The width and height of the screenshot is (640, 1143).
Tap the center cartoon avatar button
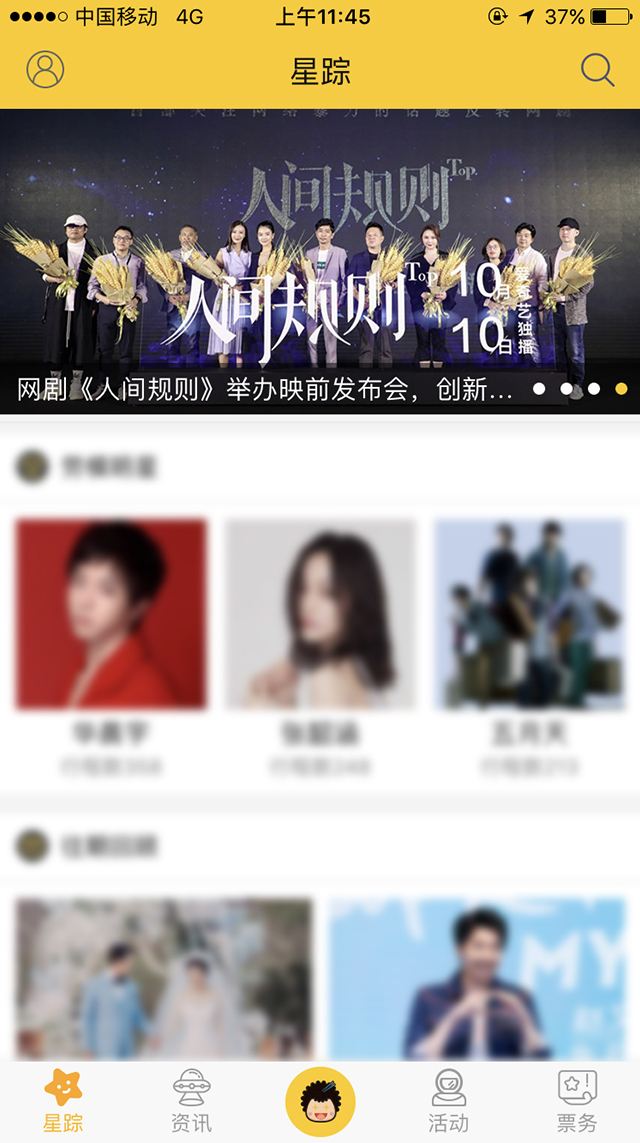pyautogui.click(x=320, y=1102)
